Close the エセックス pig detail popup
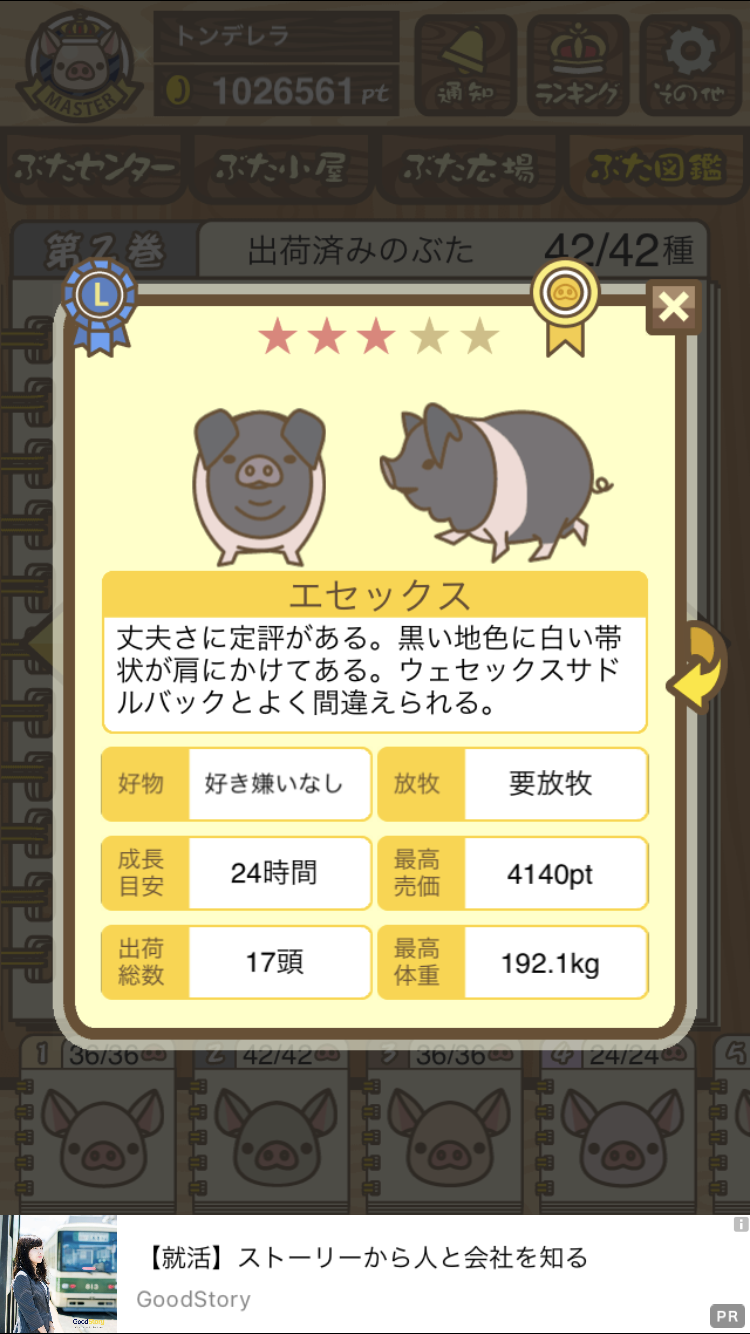This screenshot has height=1334, width=750. (674, 308)
